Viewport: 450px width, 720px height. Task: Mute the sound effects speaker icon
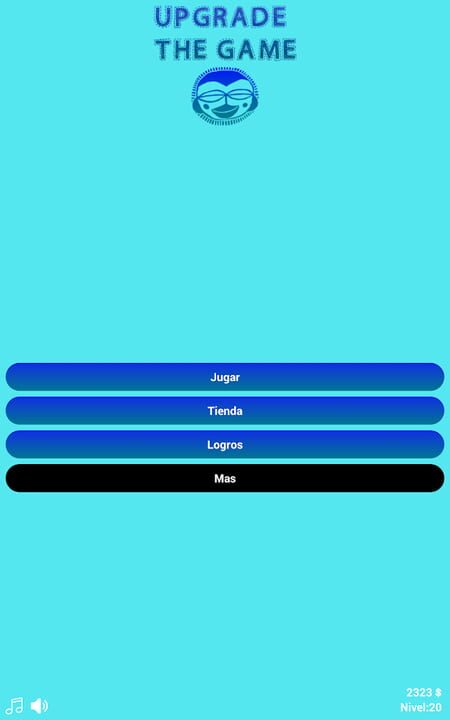(39, 706)
